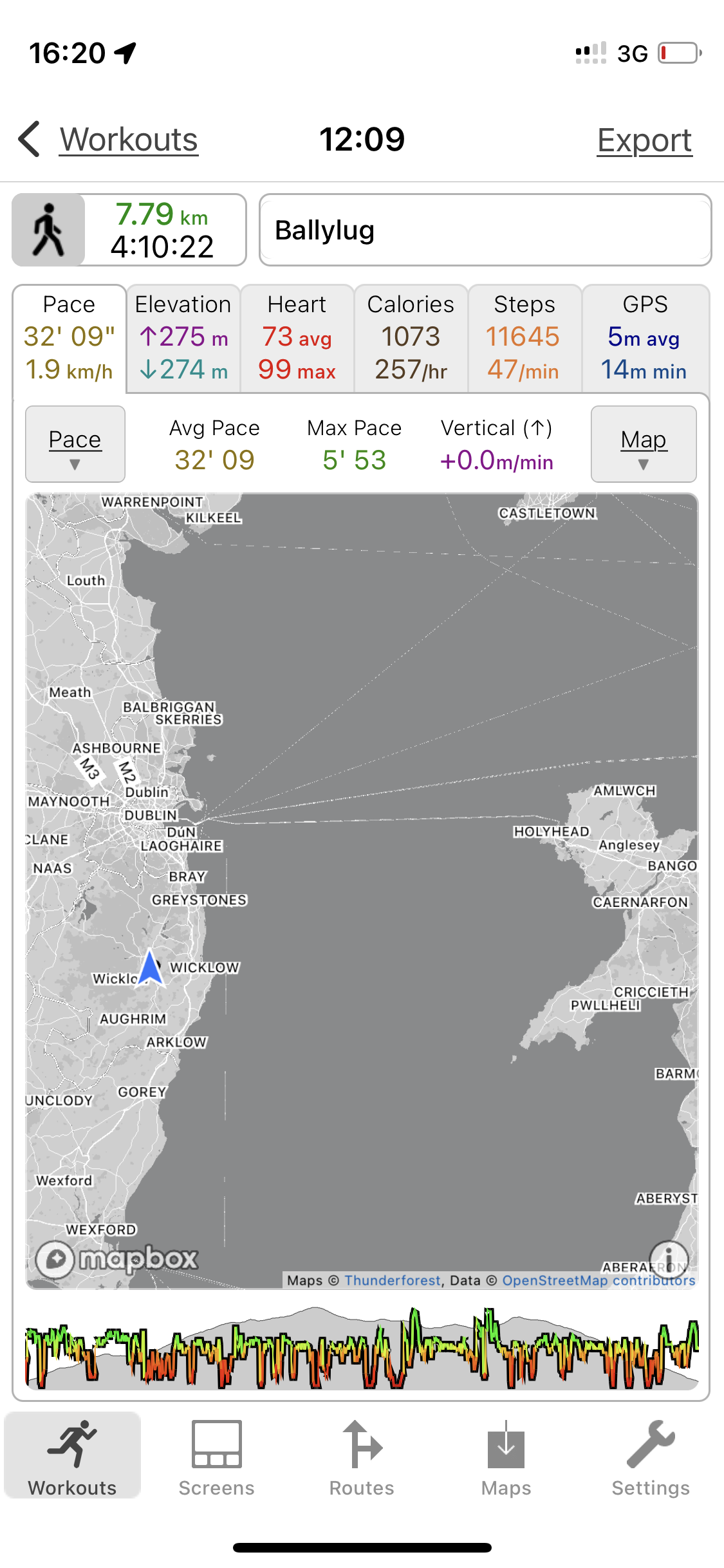Open the Settings tab
Image resolution: width=724 pixels, height=1568 pixels.
point(651,1459)
